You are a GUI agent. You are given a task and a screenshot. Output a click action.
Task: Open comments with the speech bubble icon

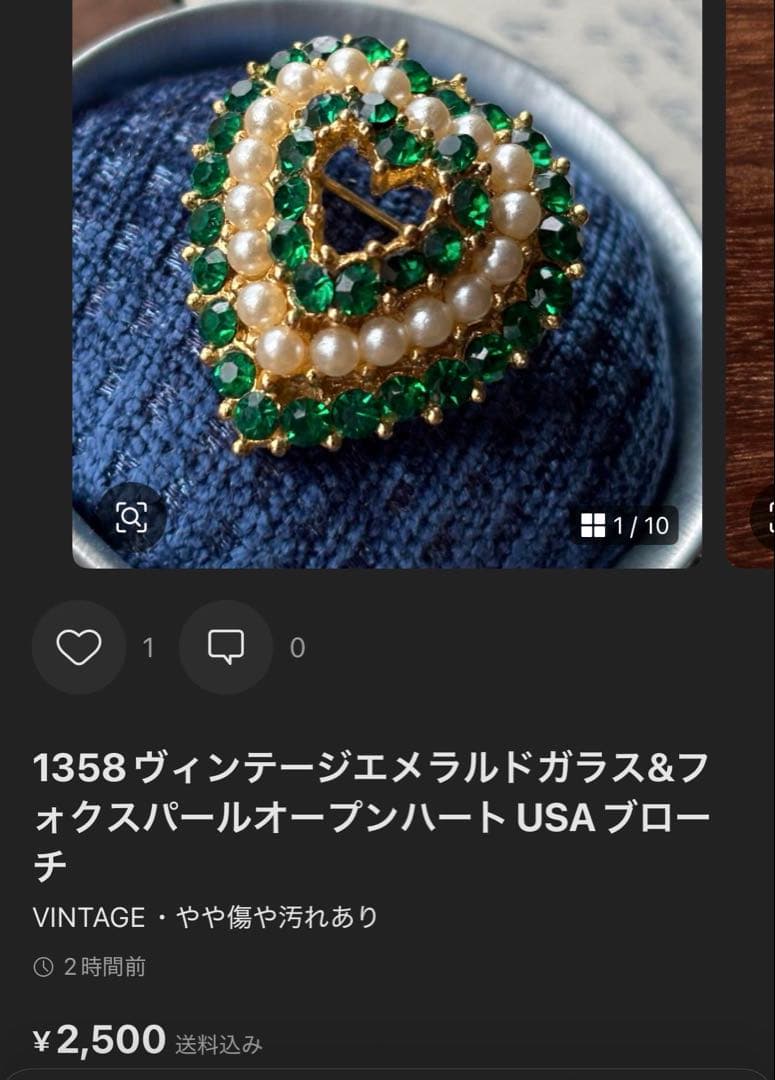point(226,649)
